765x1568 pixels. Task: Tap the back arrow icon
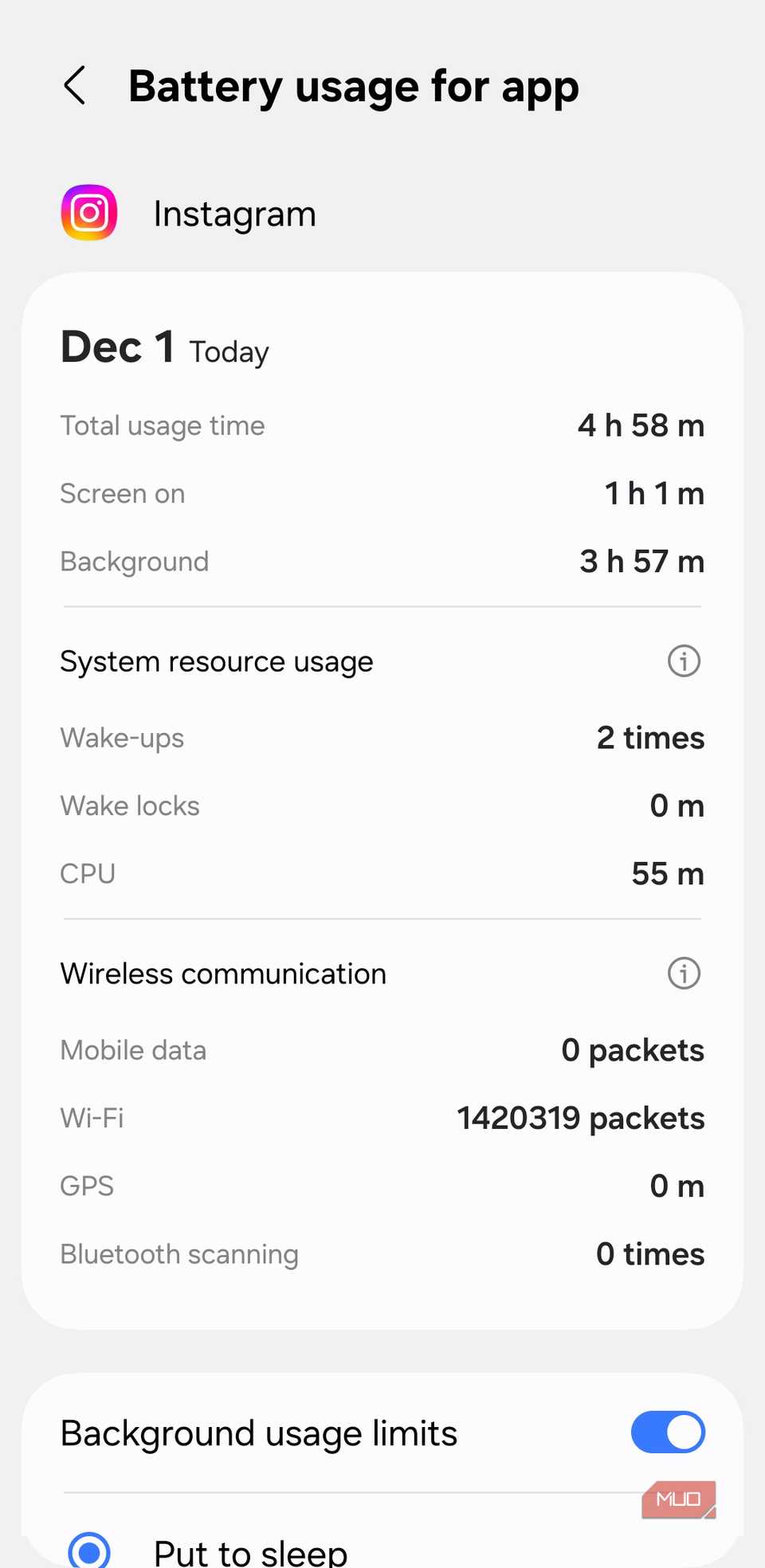pos(76,85)
